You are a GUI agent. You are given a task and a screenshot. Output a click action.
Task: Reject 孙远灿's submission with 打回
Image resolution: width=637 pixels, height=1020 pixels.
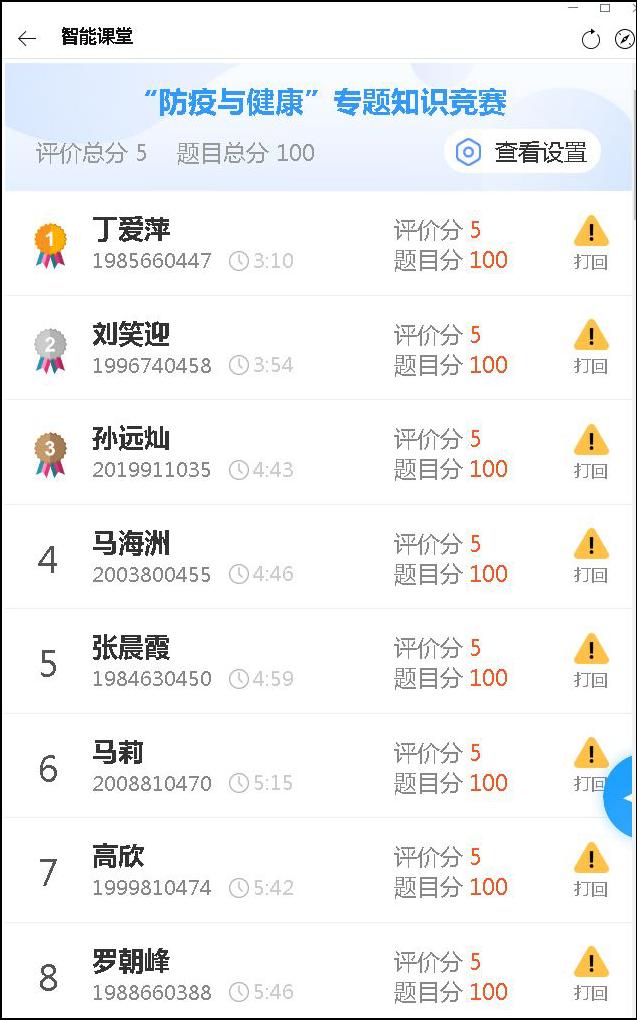tap(591, 452)
